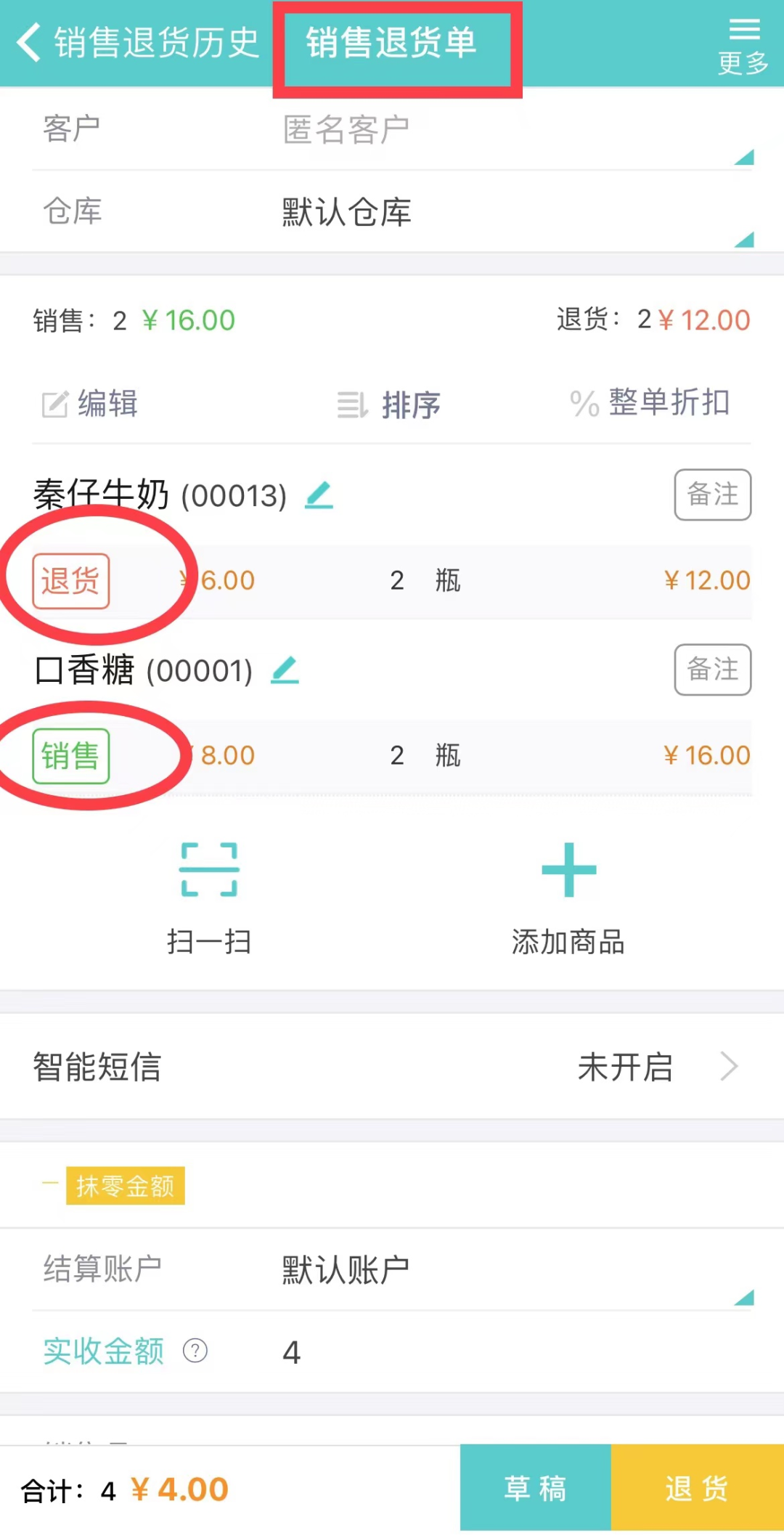The width and height of the screenshot is (784, 1538).
Task: Edit the 口香糖 item with pencil icon
Action: coord(285,670)
